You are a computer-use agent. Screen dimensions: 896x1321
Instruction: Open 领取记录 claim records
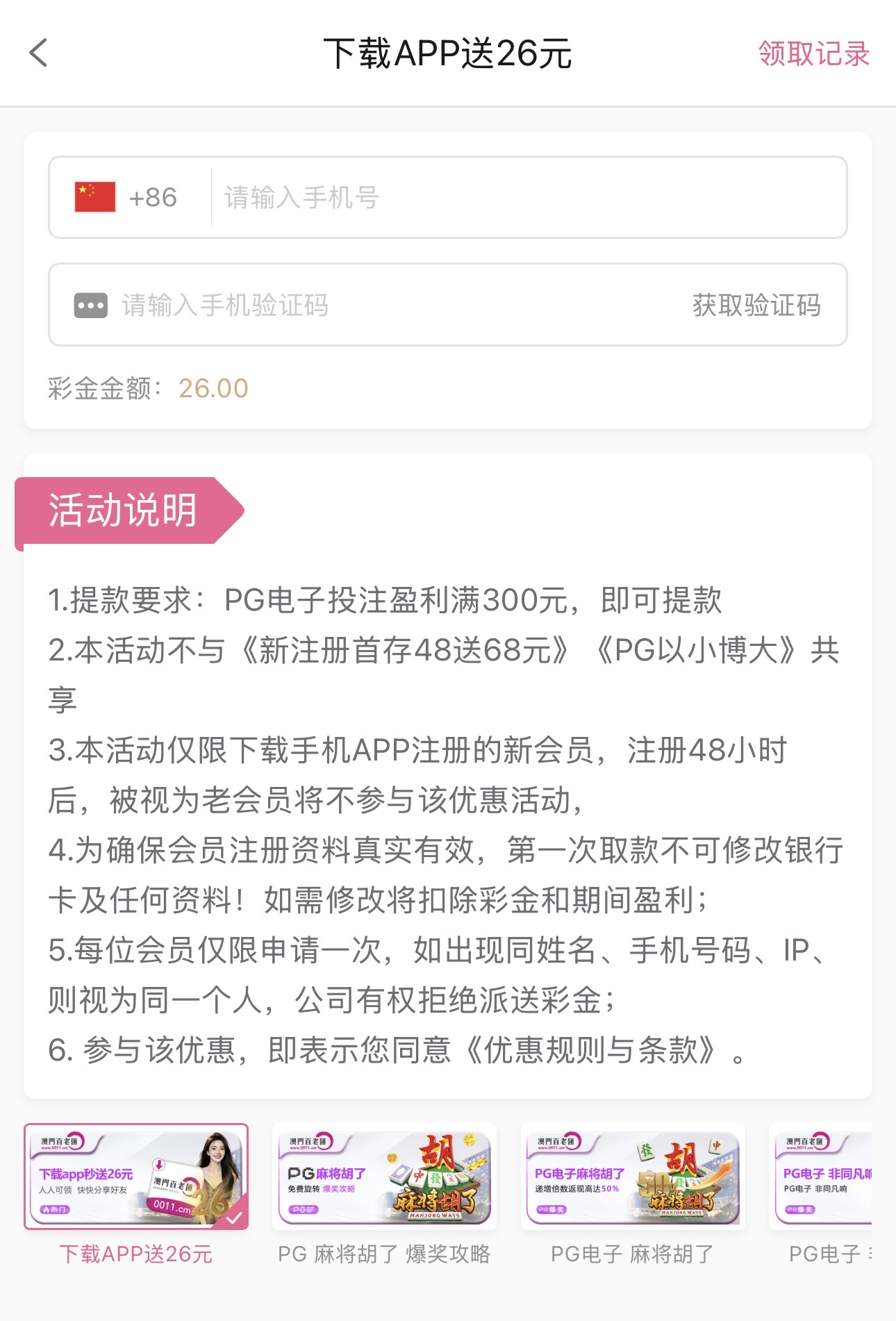point(813,53)
